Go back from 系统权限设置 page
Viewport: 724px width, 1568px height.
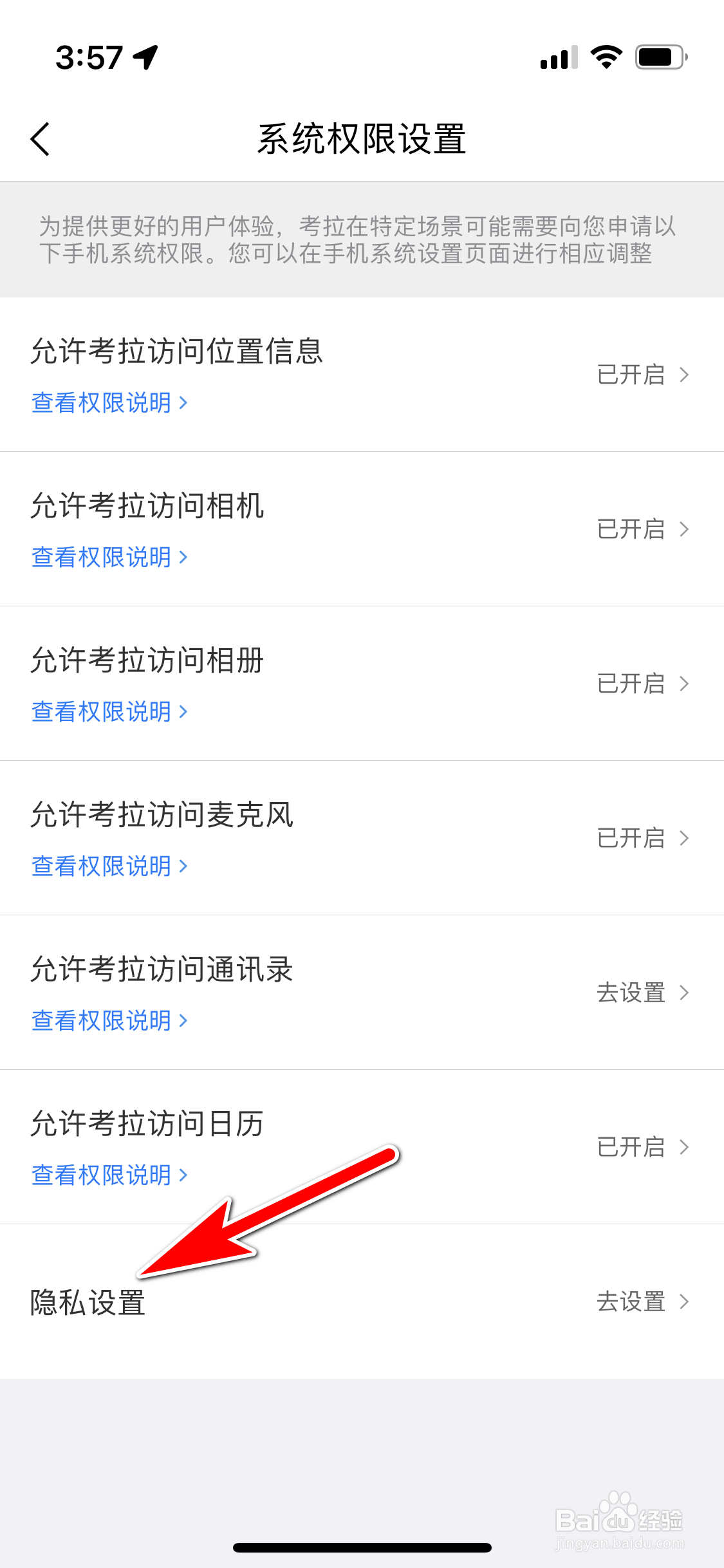coord(40,139)
